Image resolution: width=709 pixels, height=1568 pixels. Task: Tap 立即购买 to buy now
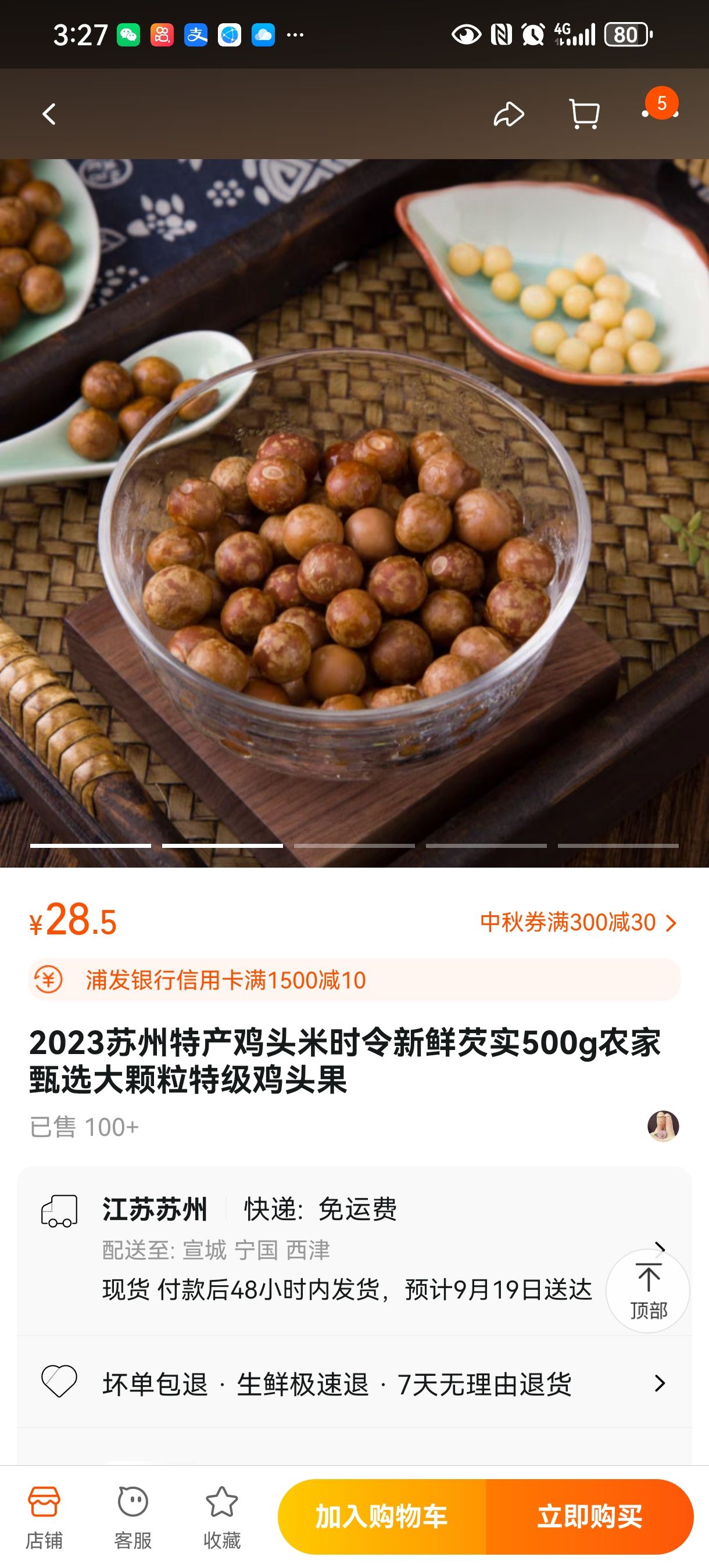[x=589, y=1516]
